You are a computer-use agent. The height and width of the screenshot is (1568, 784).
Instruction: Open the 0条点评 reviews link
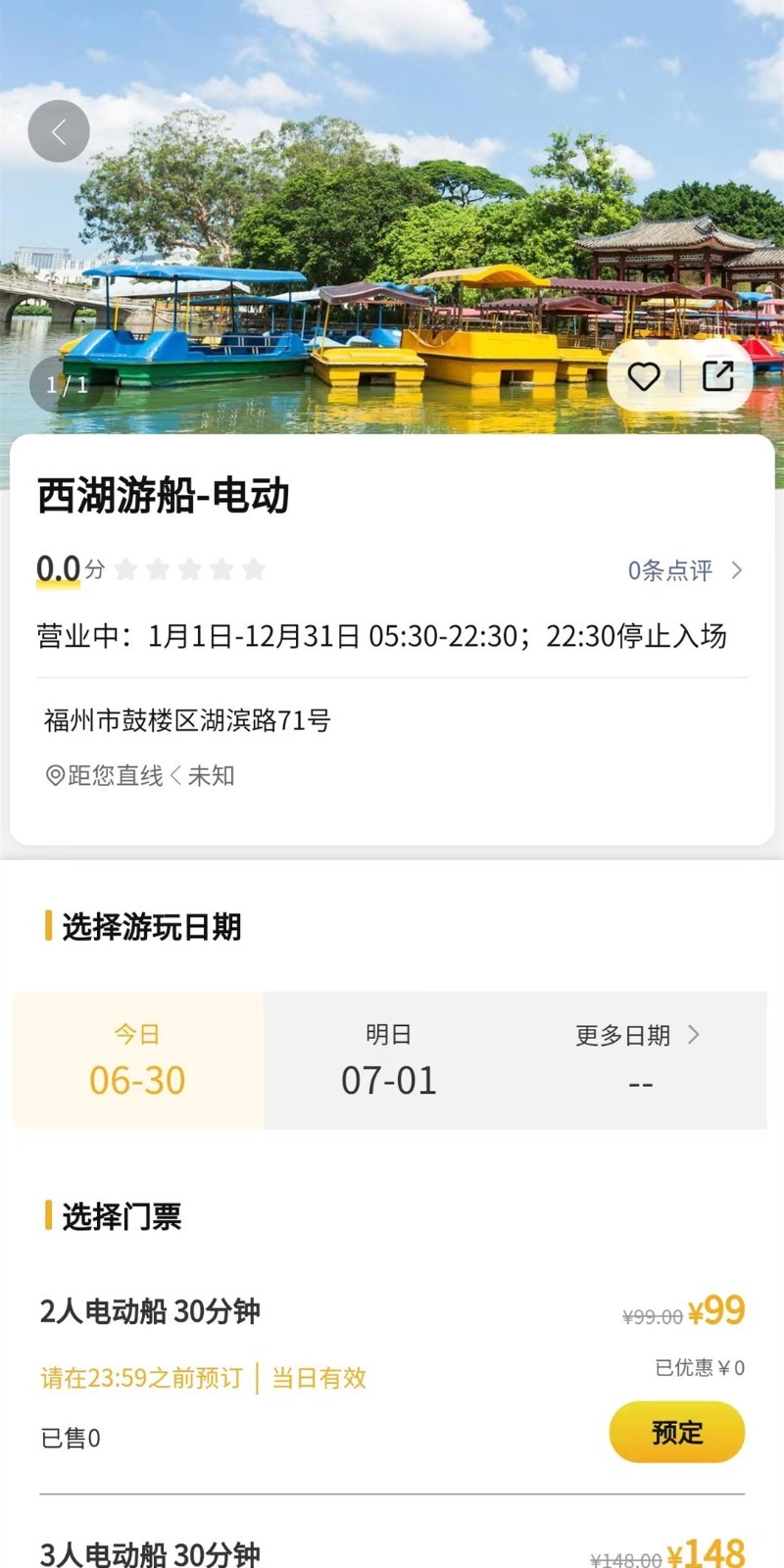point(685,570)
